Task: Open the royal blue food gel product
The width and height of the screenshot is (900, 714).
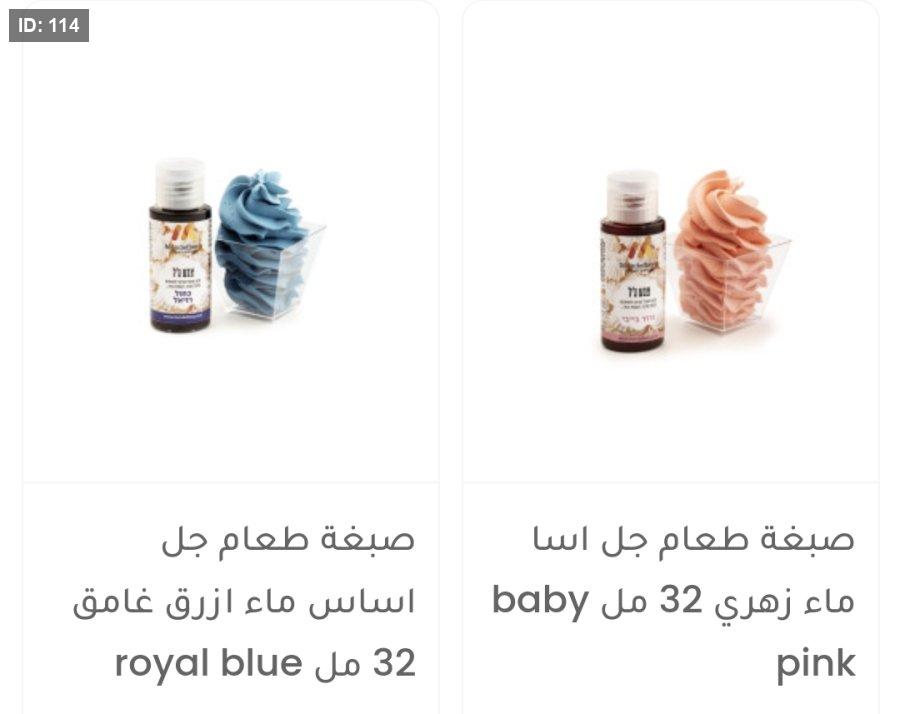Action: [243, 600]
